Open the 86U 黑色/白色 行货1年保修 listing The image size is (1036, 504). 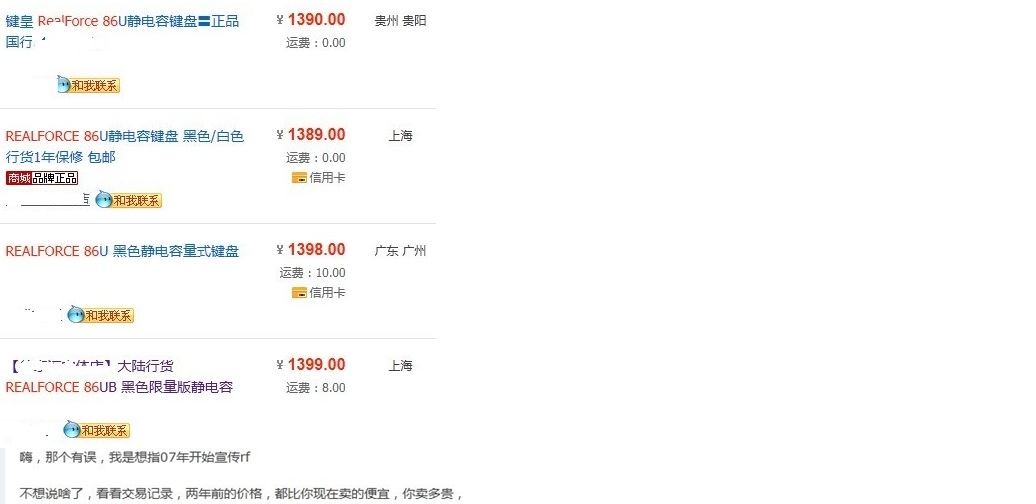[124, 136]
